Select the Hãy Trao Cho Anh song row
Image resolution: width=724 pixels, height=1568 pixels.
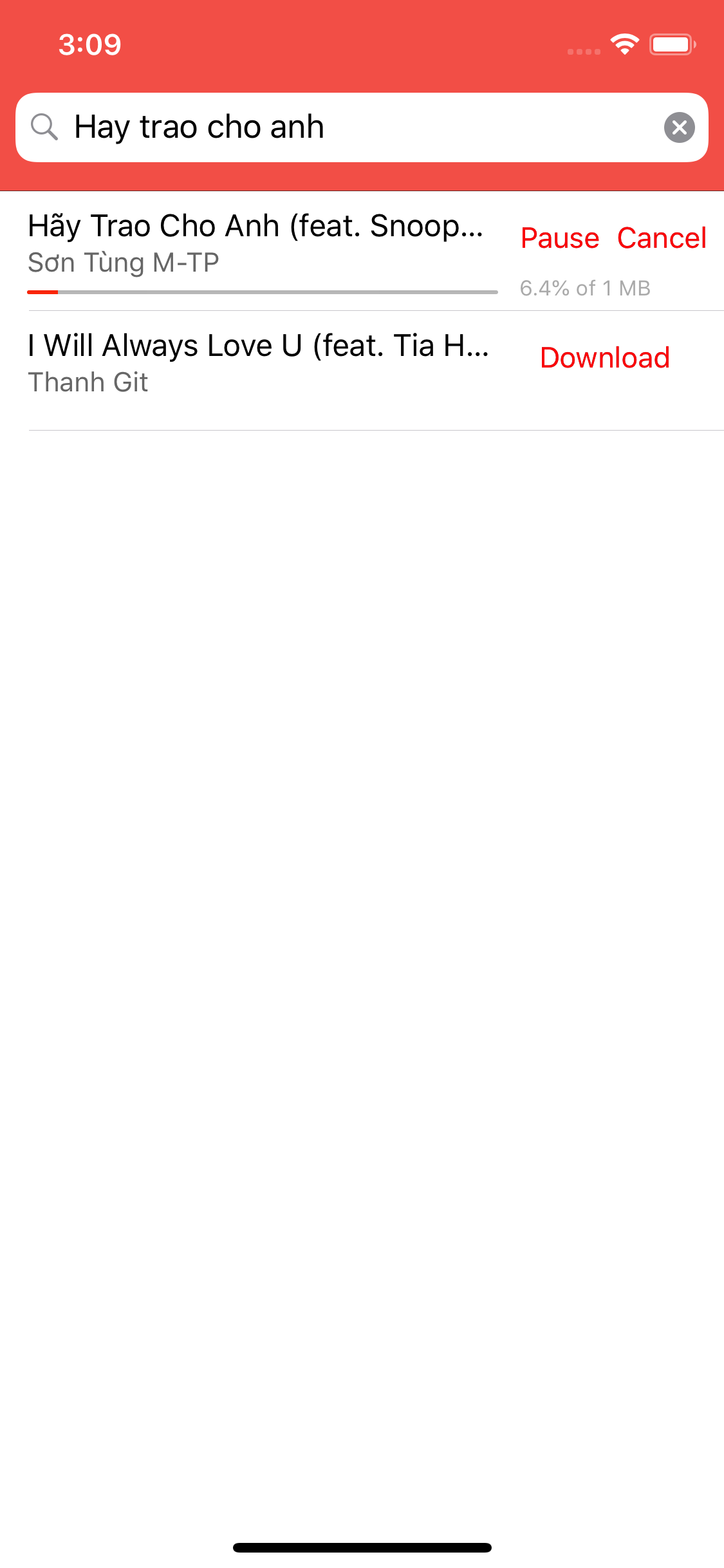[257, 243]
